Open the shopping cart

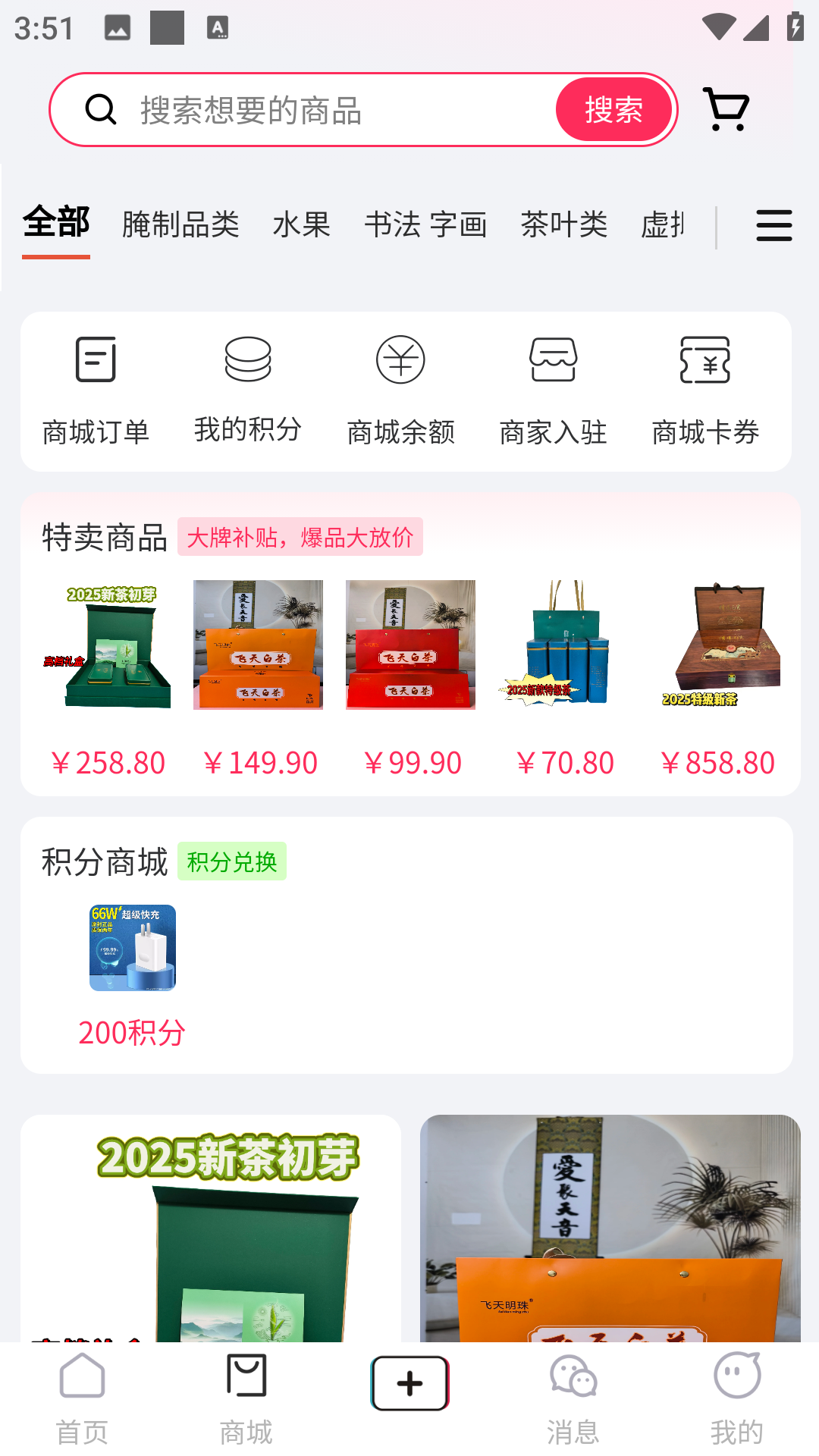click(726, 110)
